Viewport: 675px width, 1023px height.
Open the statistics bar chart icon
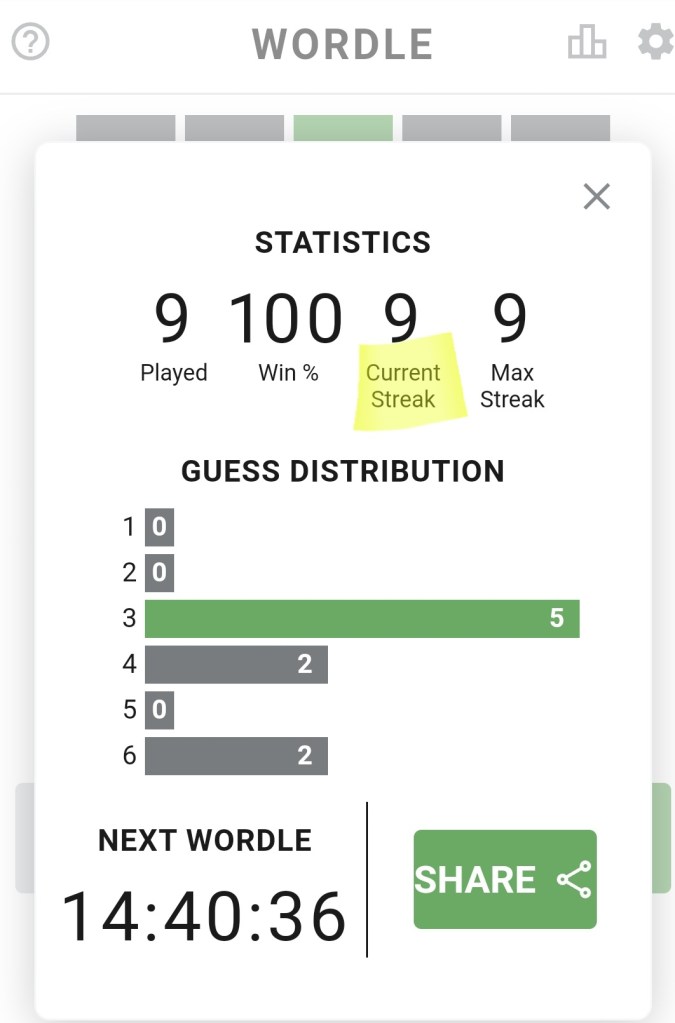coord(587,43)
